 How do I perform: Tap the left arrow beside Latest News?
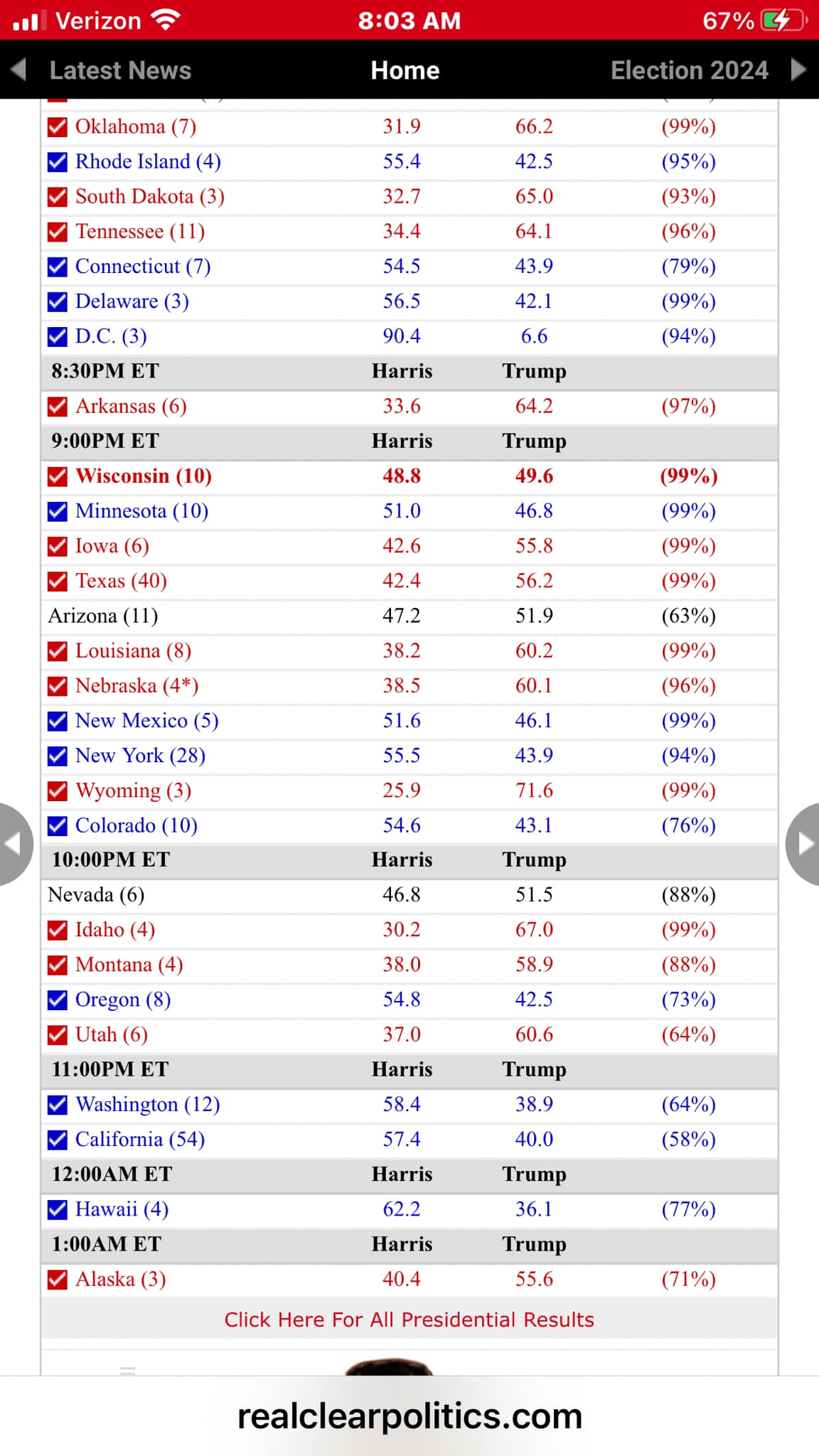tap(19, 70)
